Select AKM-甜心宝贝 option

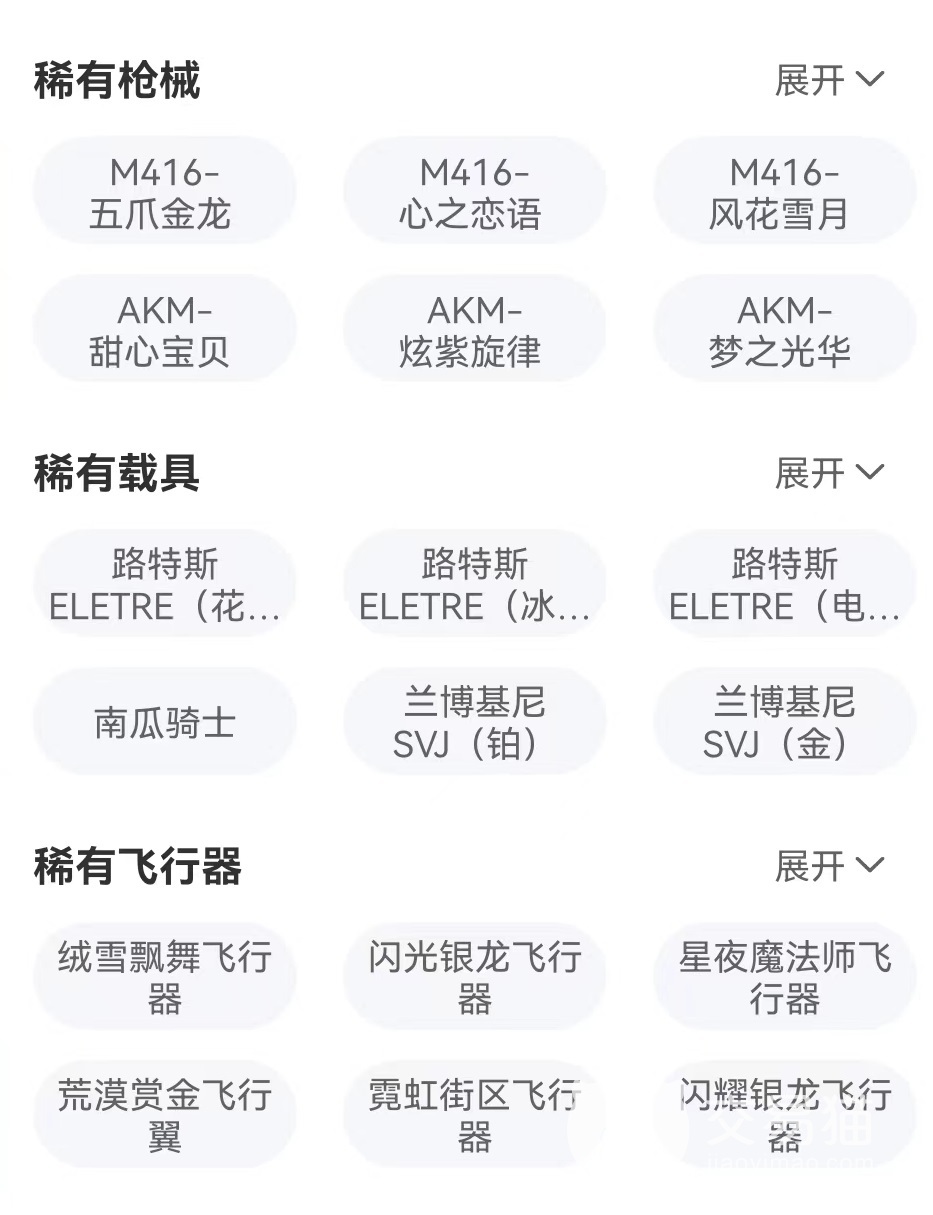tap(165, 331)
